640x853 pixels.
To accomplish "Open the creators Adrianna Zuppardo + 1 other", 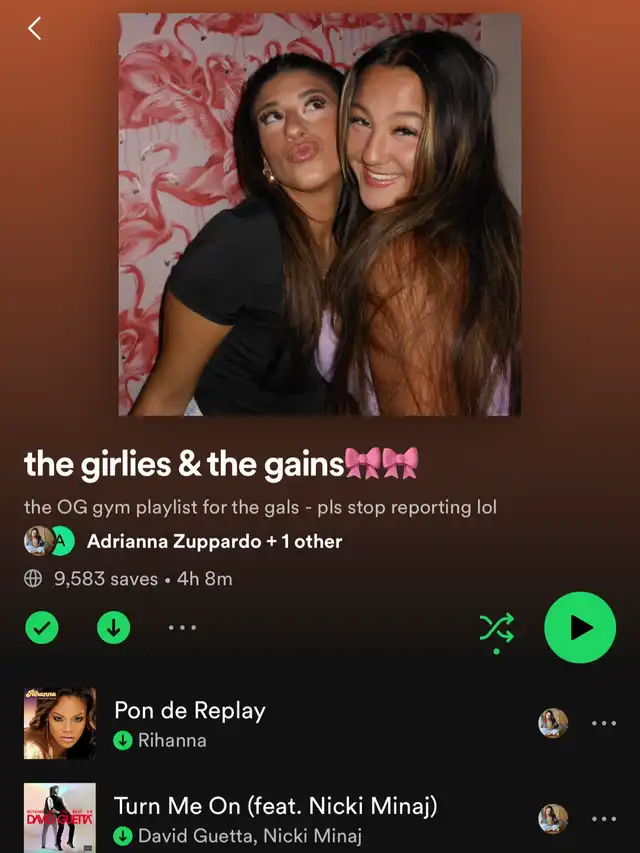I will [214, 541].
